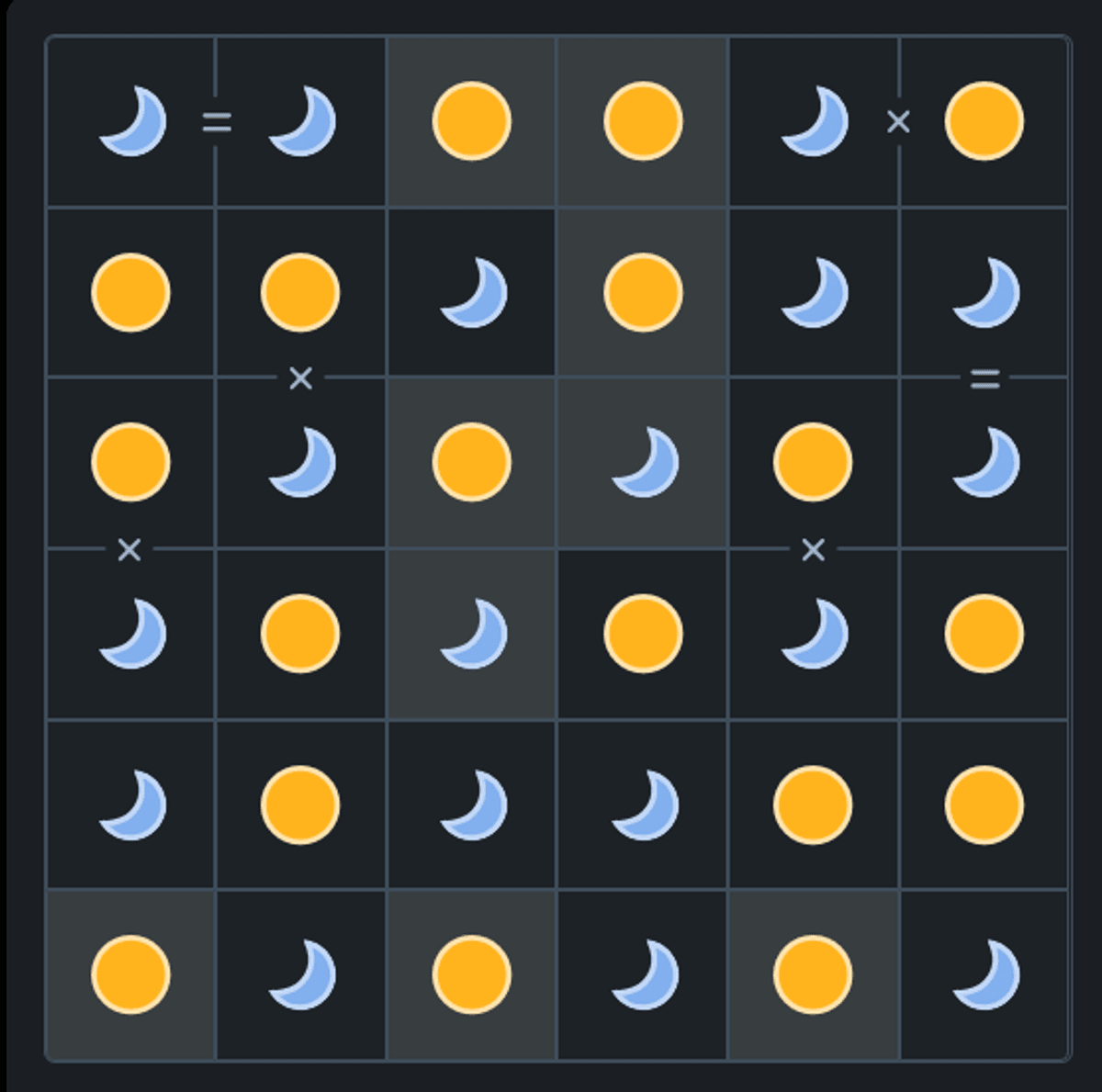Toggle the sun above the fifth-column cross
1102x1092 pixels.
click(x=814, y=462)
